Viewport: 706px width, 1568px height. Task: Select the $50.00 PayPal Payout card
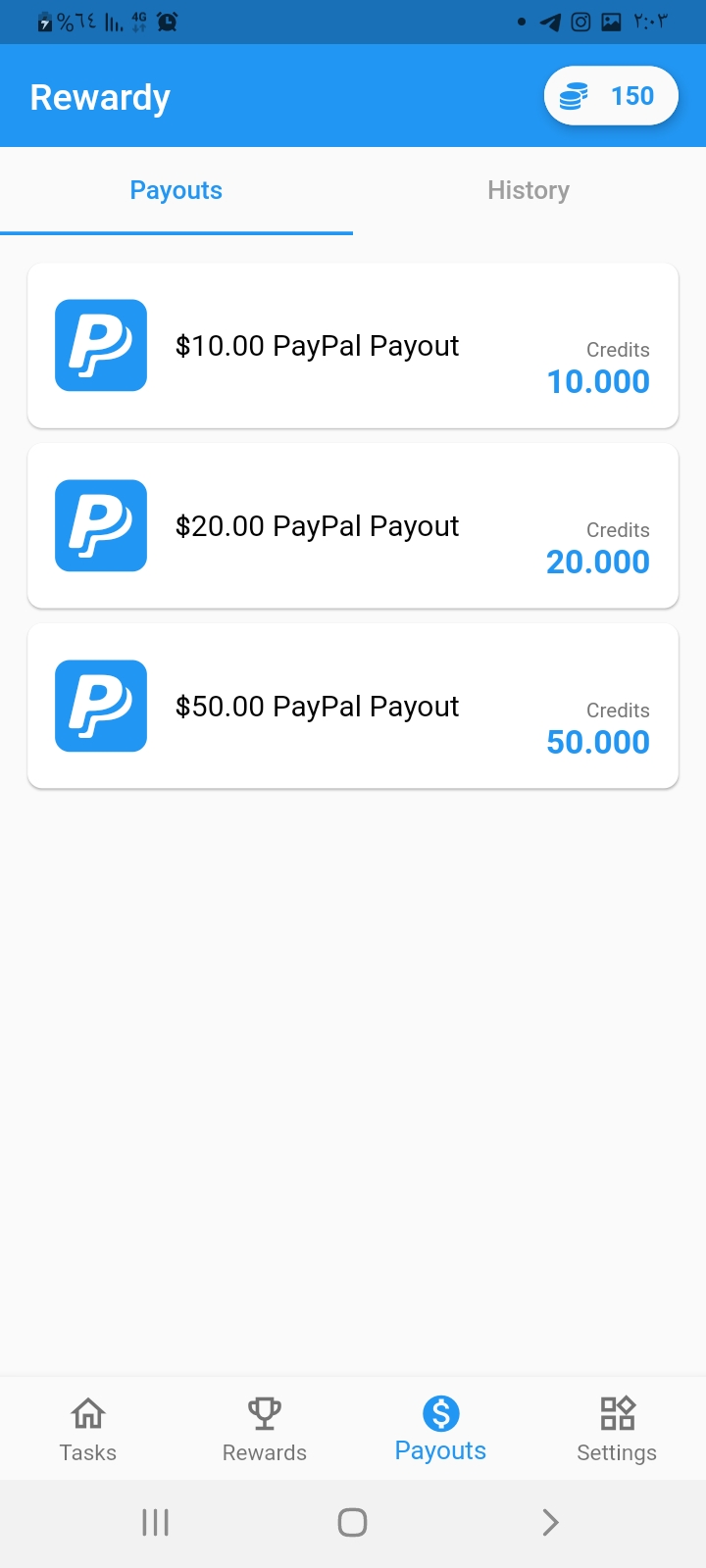(x=353, y=707)
